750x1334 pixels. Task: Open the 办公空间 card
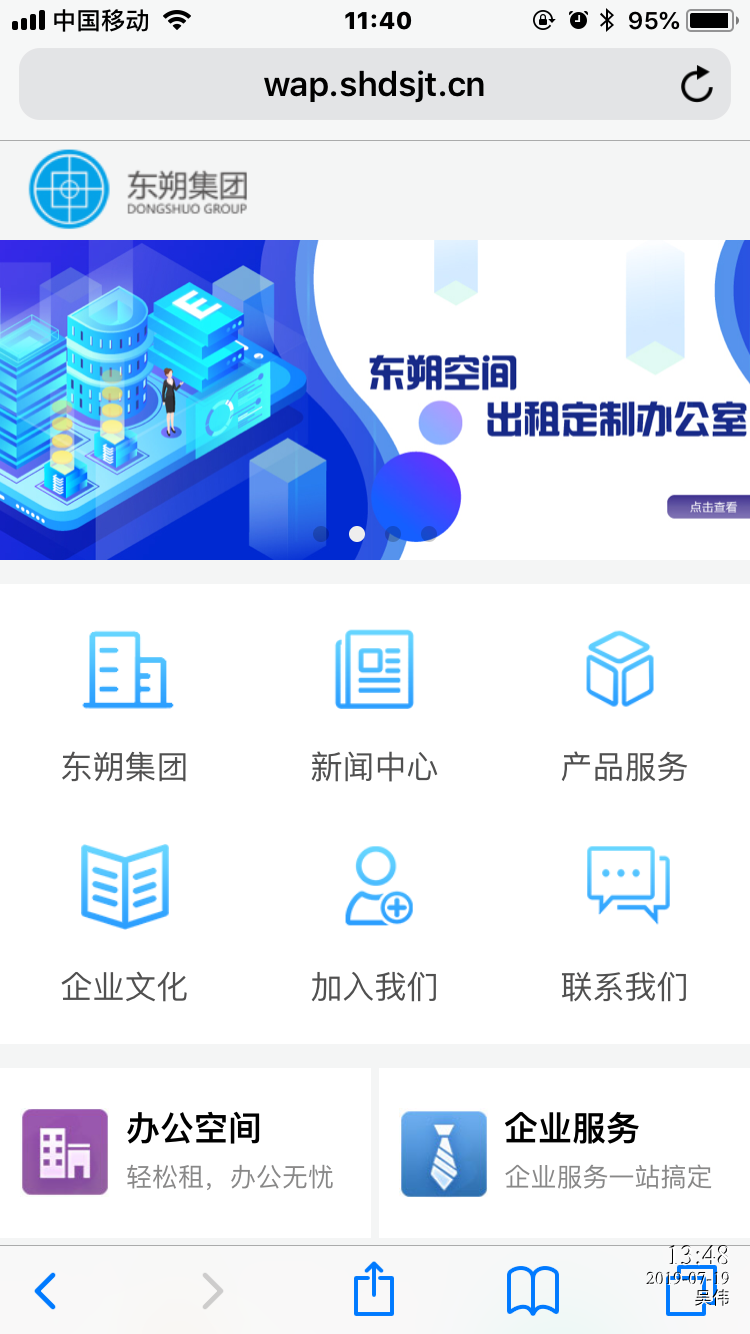[185, 1153]
